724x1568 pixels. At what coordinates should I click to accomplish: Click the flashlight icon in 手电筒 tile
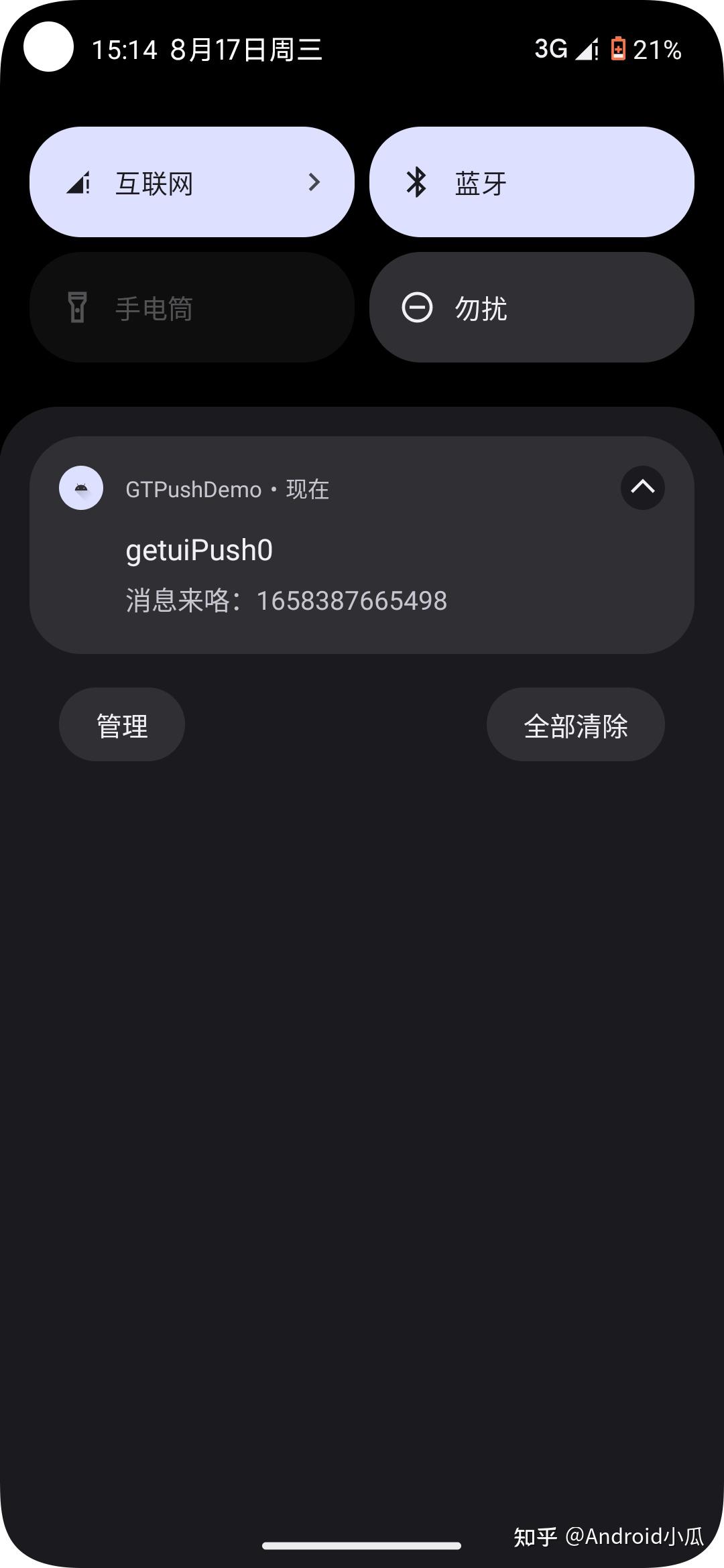76,307
